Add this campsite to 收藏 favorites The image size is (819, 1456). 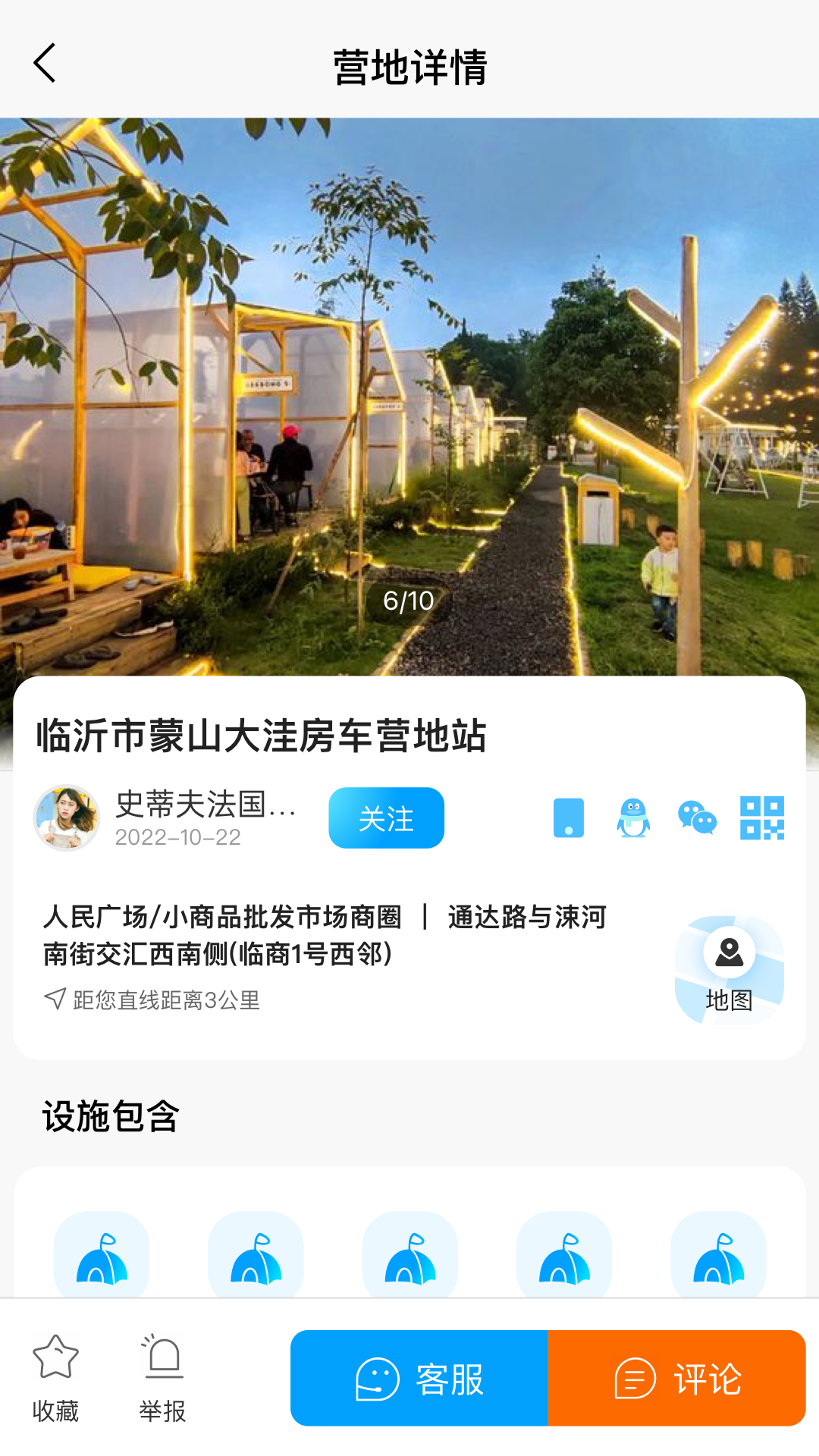click(x=55, y=1377)
